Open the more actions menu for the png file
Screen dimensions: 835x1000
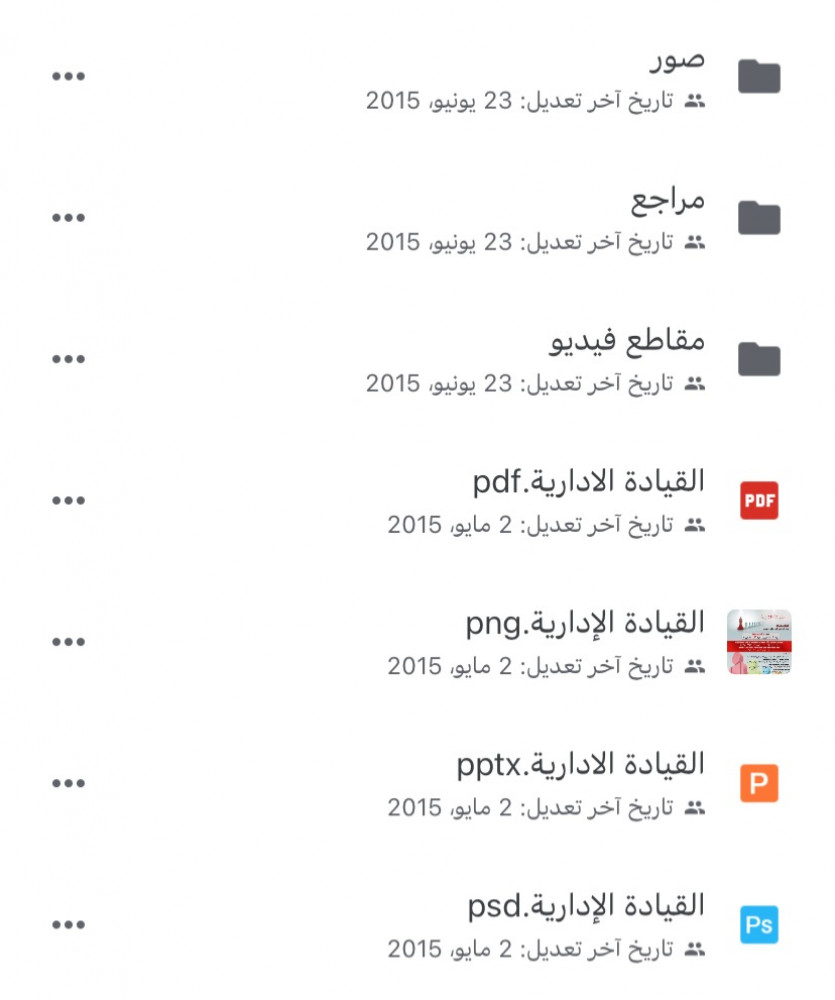[x=68, y=641]
